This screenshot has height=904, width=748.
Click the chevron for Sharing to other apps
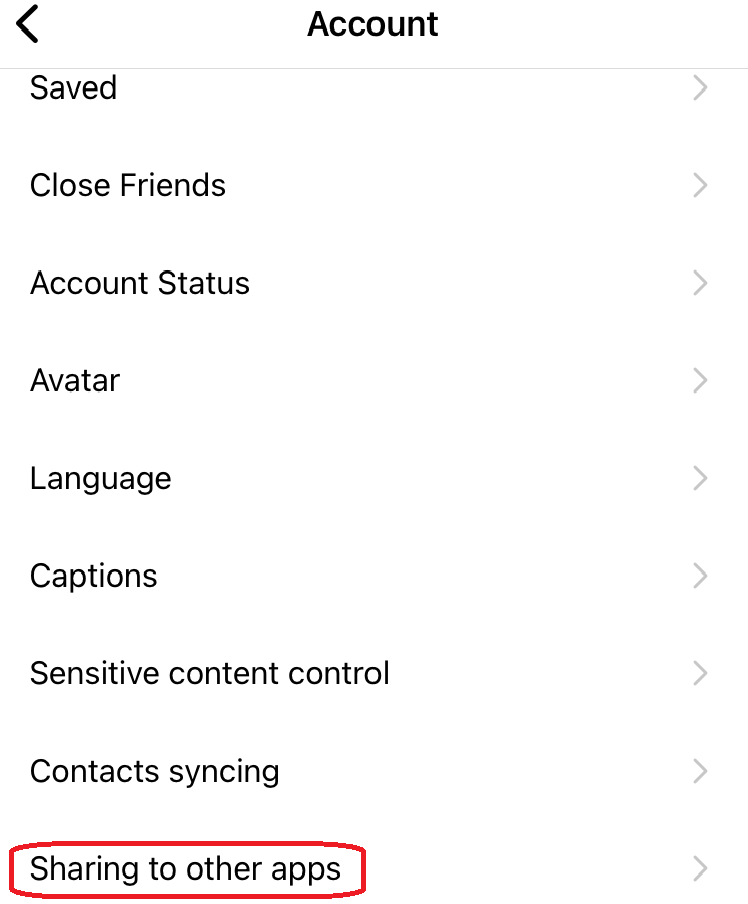coord(701,869)
